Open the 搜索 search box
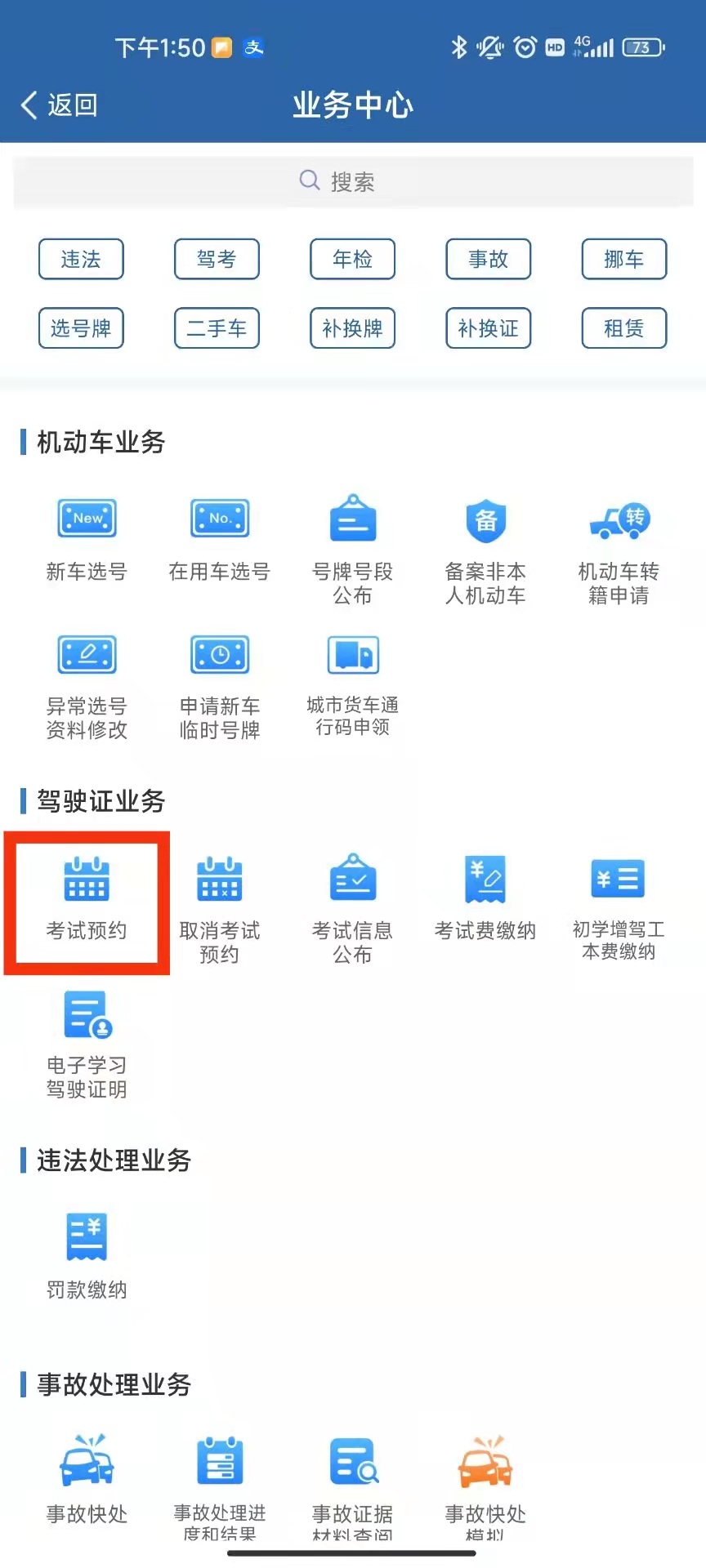The width and height of the screenshot is (706, 1568). point(353,181)
